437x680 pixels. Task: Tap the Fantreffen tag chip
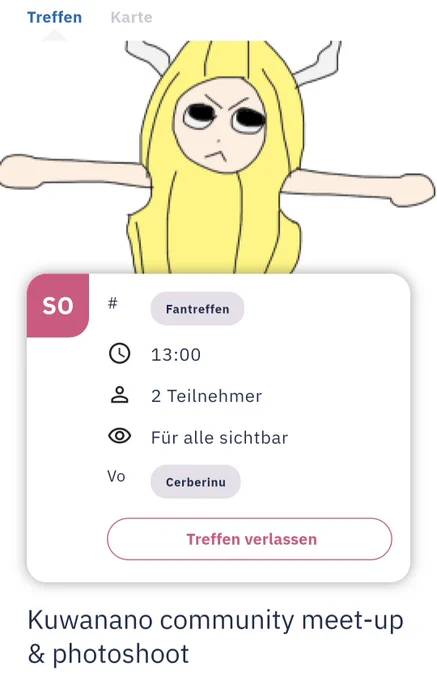click(x=197, y=309)
